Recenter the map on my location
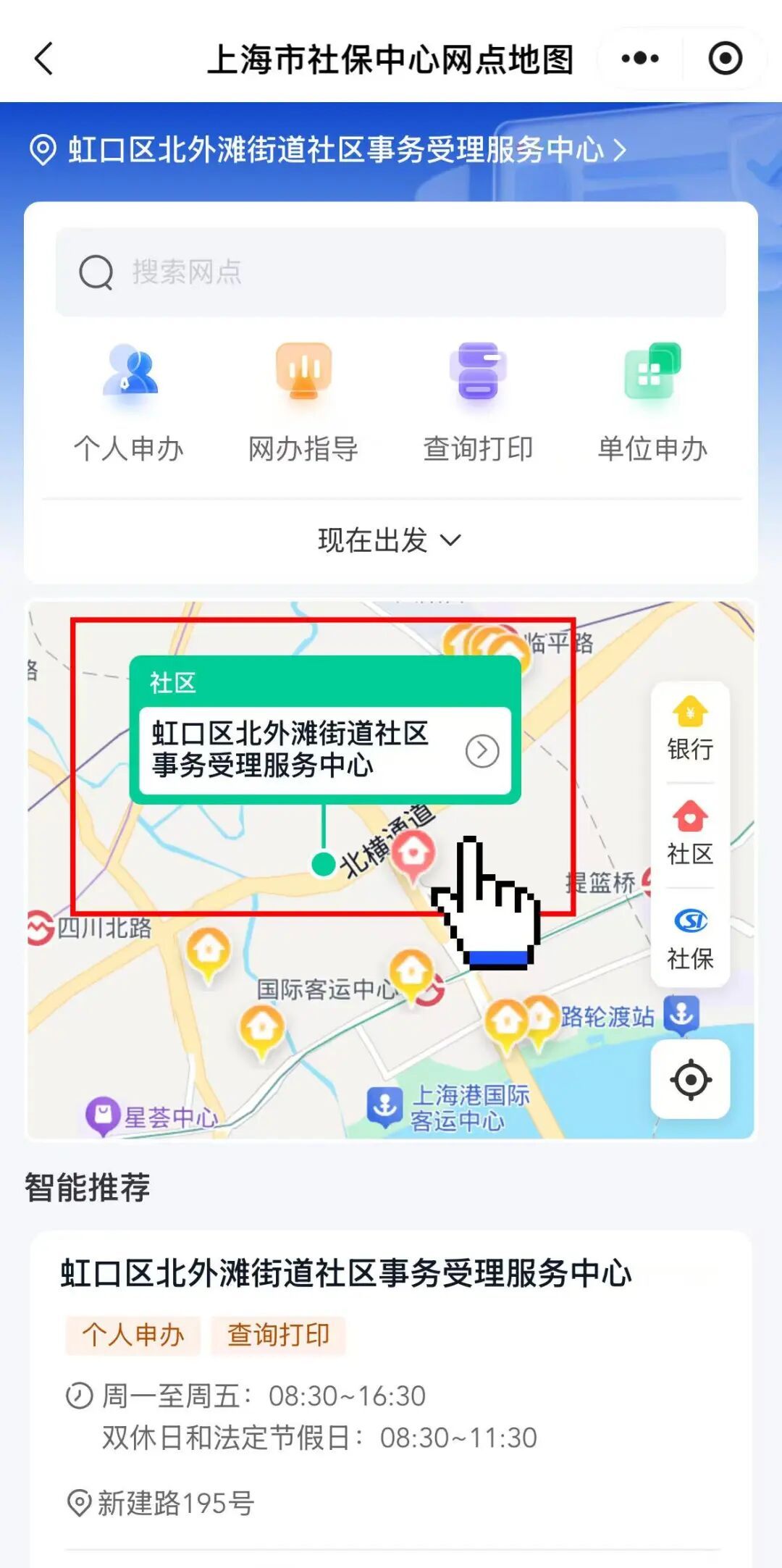This screenshot has height=1568, width=782. [x=690, y=1079]
